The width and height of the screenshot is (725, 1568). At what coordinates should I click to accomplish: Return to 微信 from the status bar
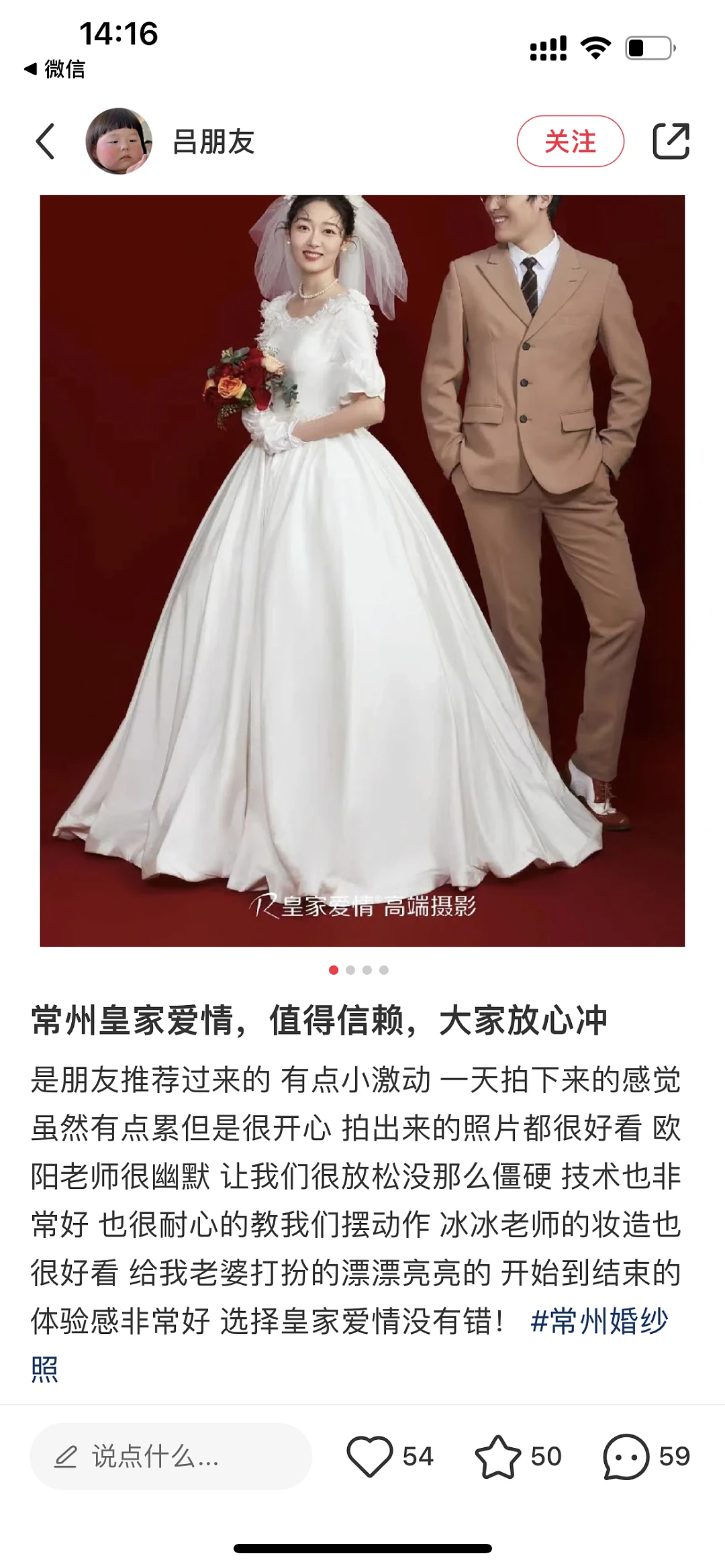pos(55,69)
